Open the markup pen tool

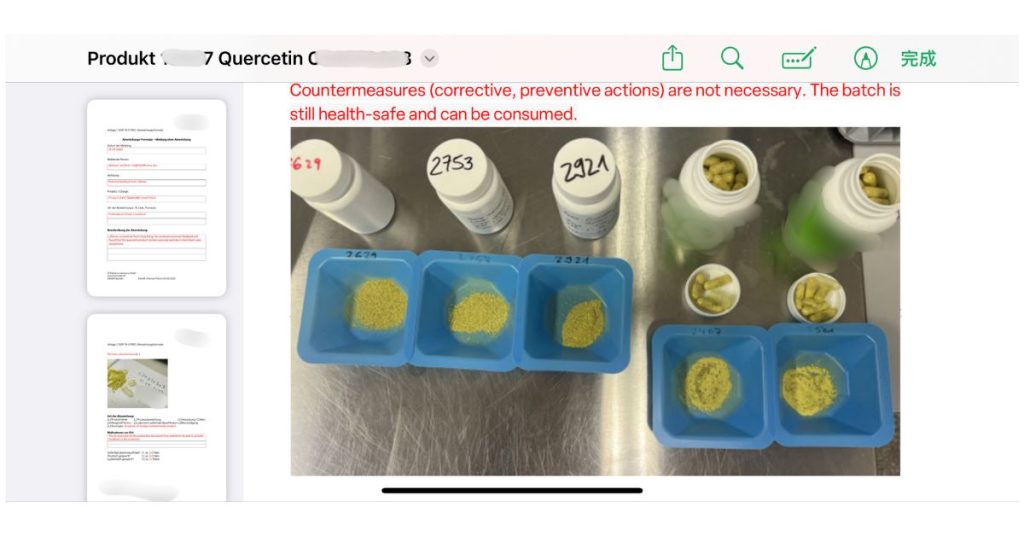pyautogui.click(x=865, y=58)
